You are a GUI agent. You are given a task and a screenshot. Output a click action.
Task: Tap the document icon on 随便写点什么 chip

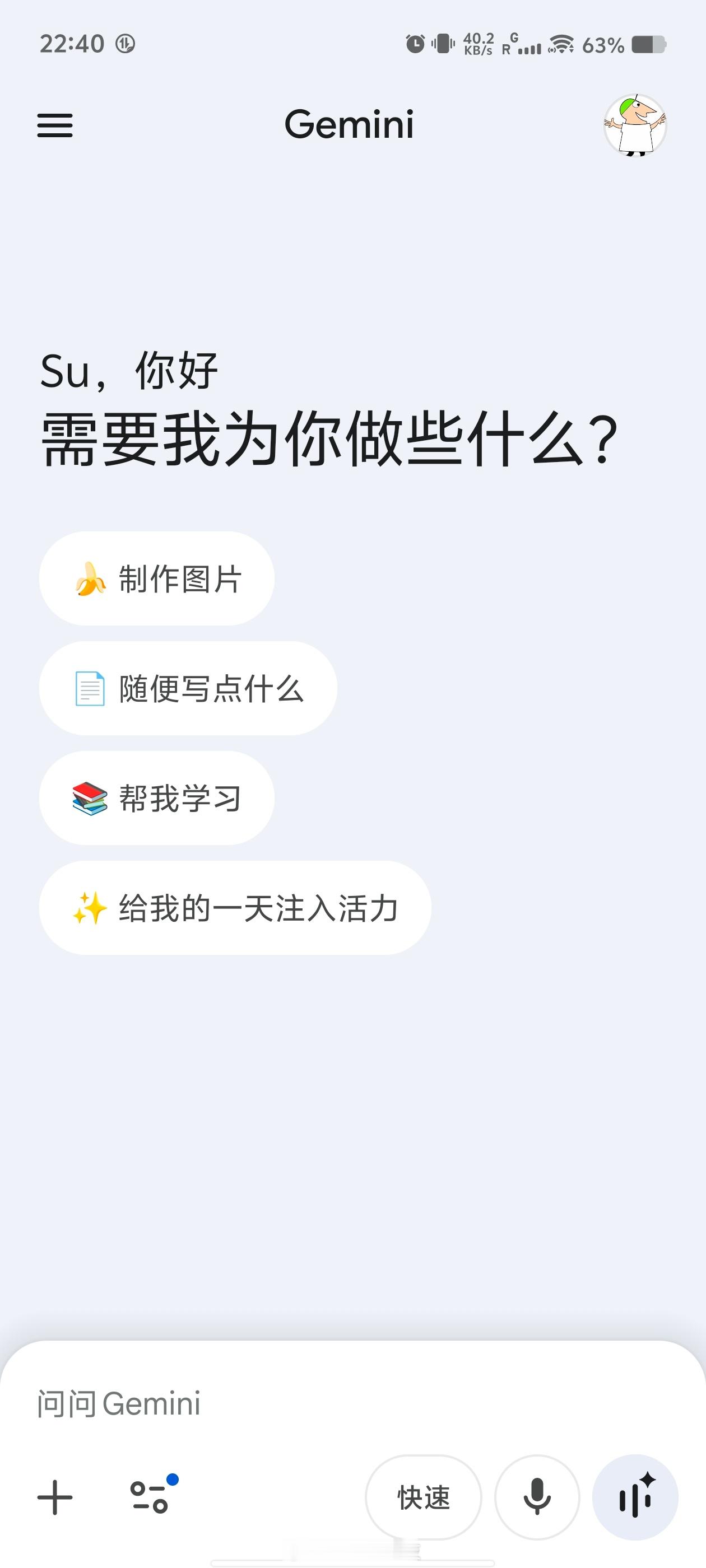pyautogui.click(x=89, y=688)
